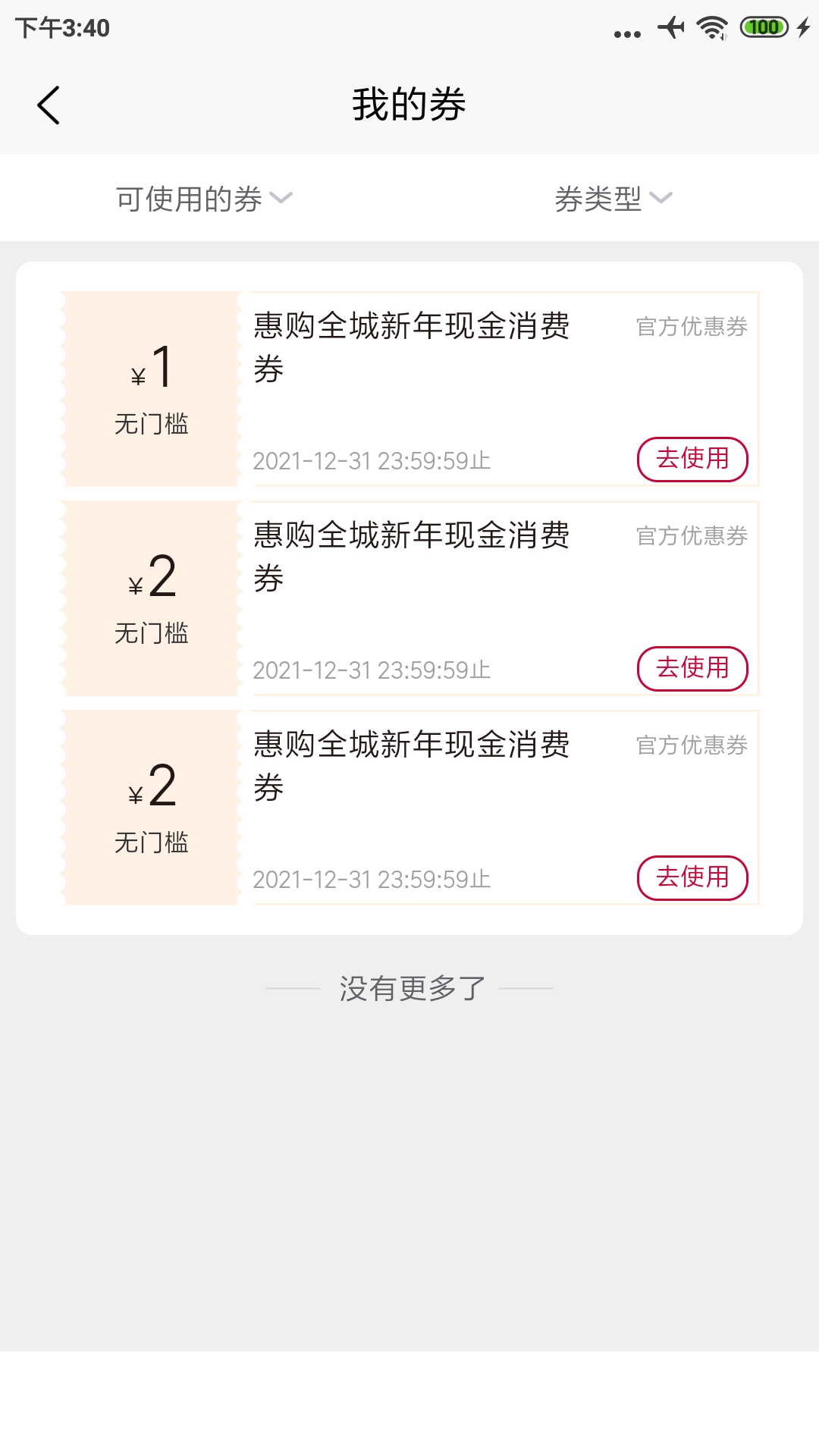Image resolution: width=819 pixels, height=1456 pixels.
Task: Expand the 可使用的券 dropdown chevron
Action: tap(281, 199)
